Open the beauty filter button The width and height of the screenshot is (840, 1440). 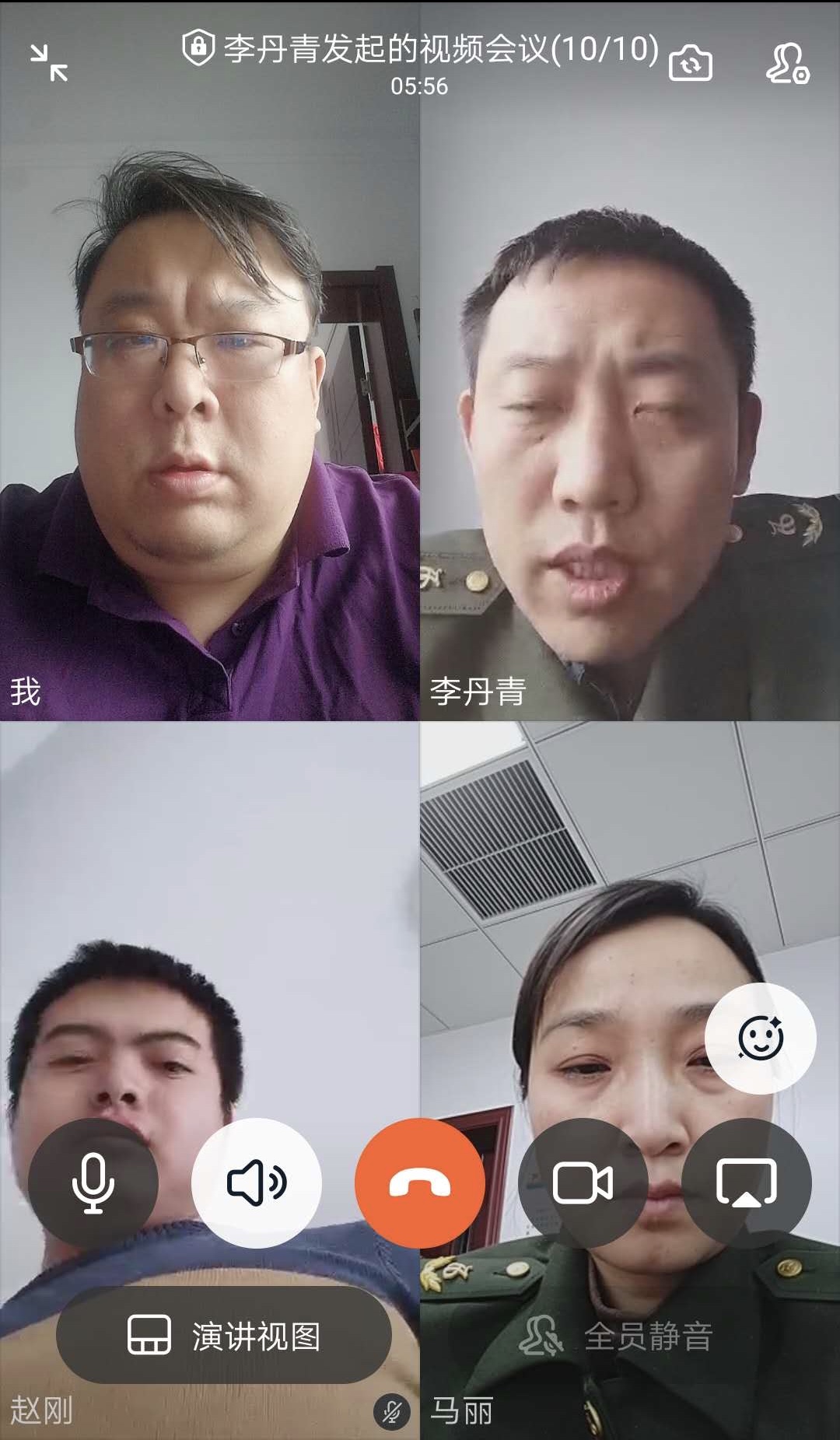click(x=760, y=1038)
